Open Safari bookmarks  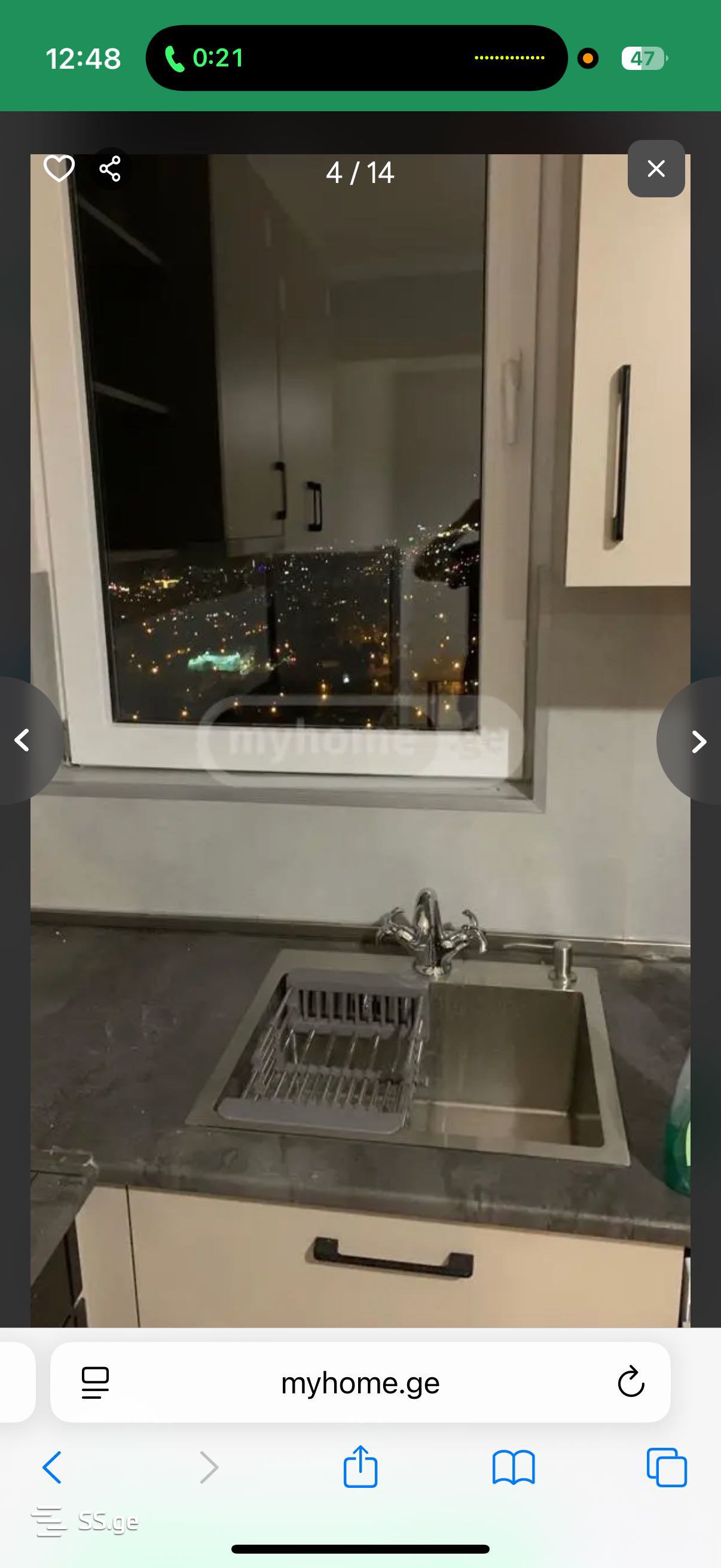click(514, 1468)
